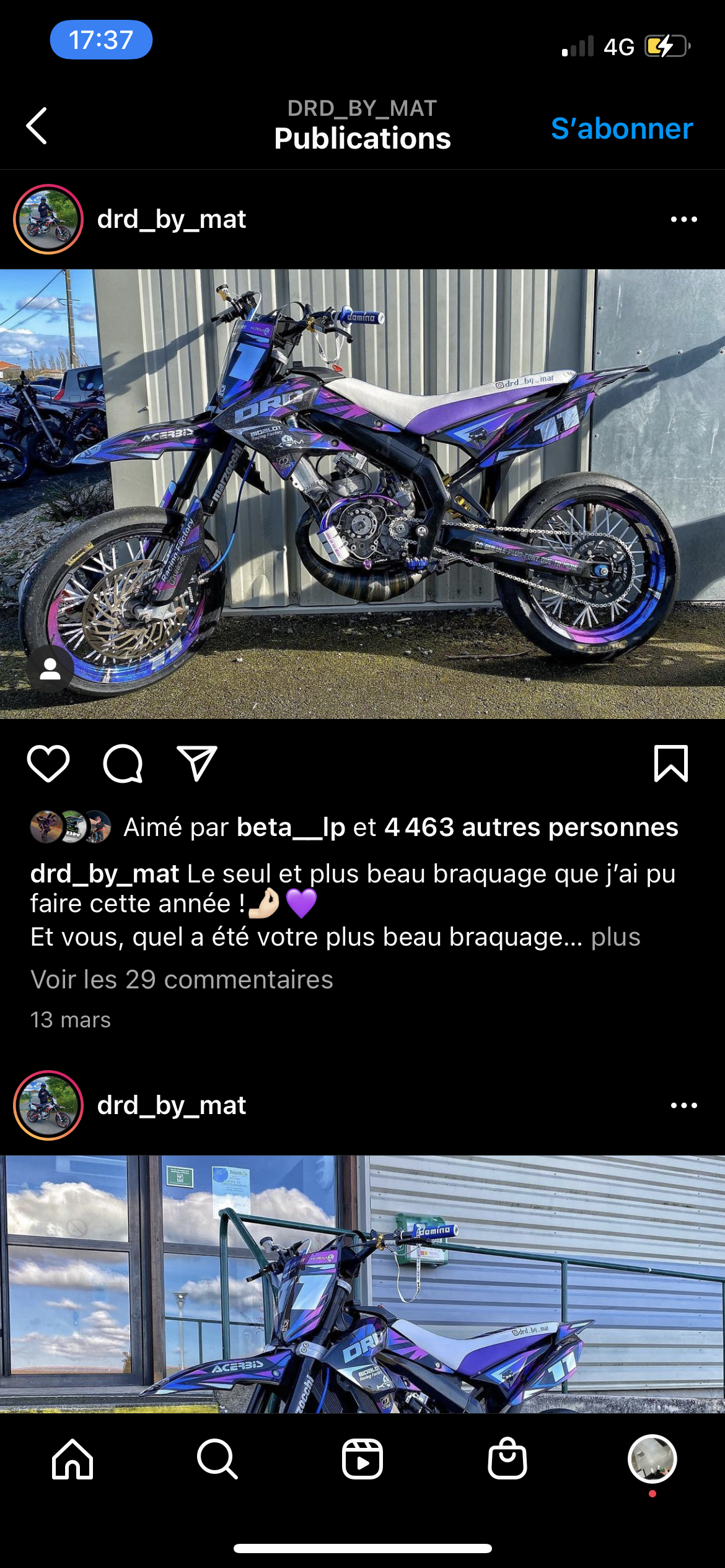Tap S'abonner to follow drd_by_mat
The width and height of the screenshot is (725, 1568).
point(622,129)
